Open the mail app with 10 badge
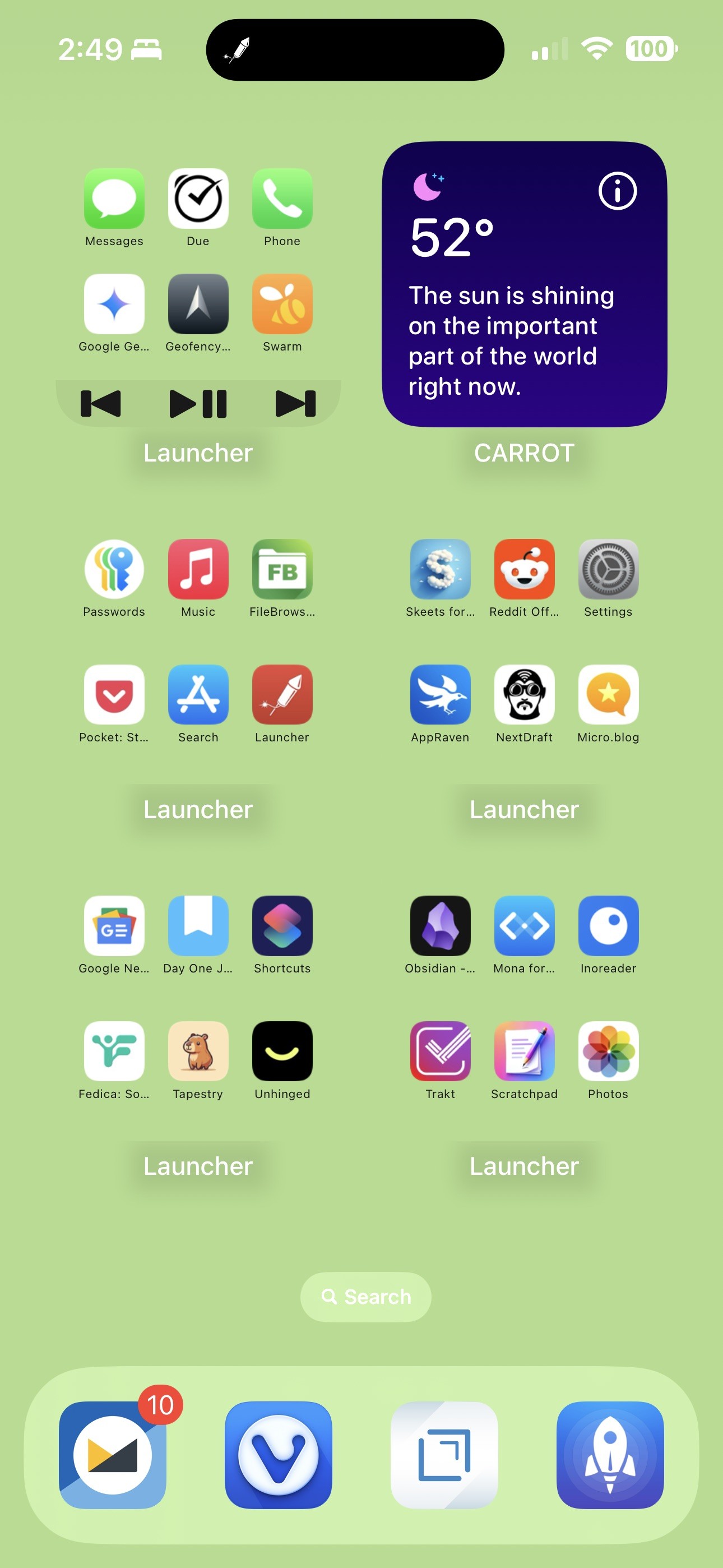723x1568 pixels. coord(113,1455)
